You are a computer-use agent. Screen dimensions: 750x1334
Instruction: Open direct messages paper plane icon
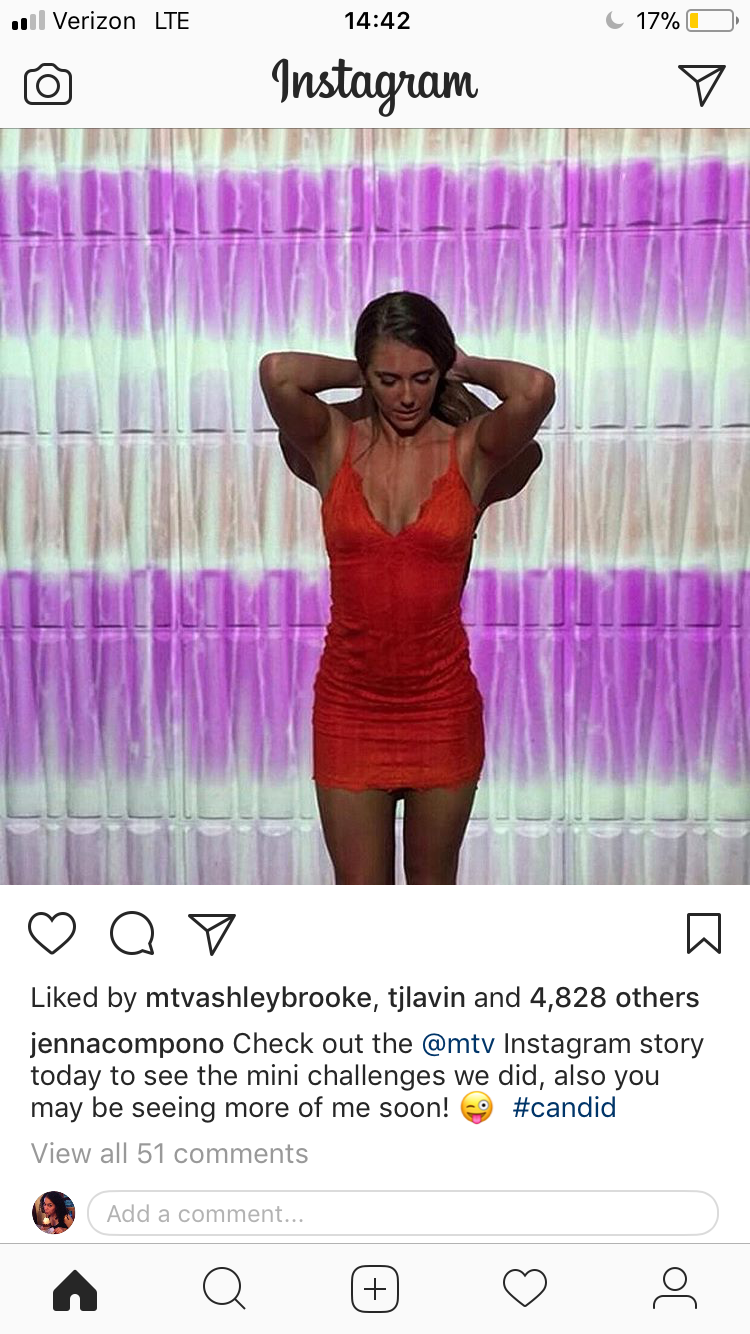[x=701, y=85]
